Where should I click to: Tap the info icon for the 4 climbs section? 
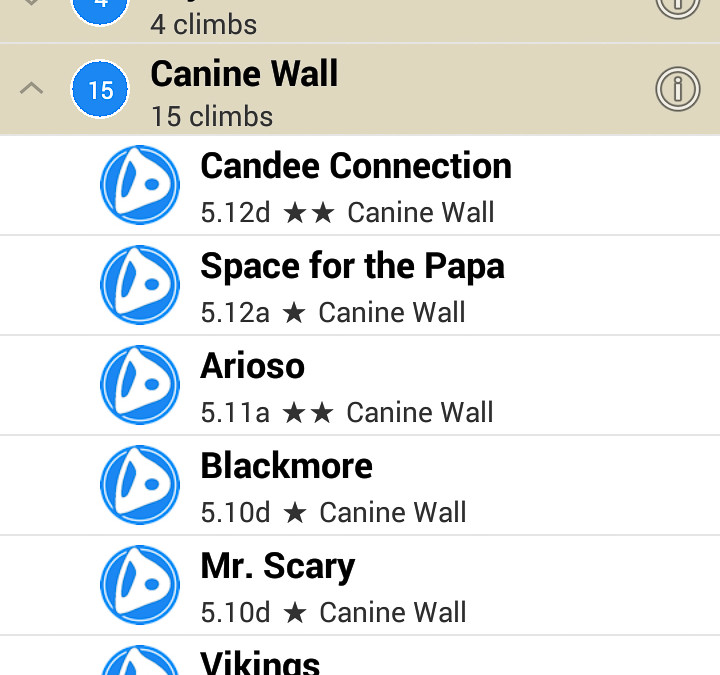point(677,6)
